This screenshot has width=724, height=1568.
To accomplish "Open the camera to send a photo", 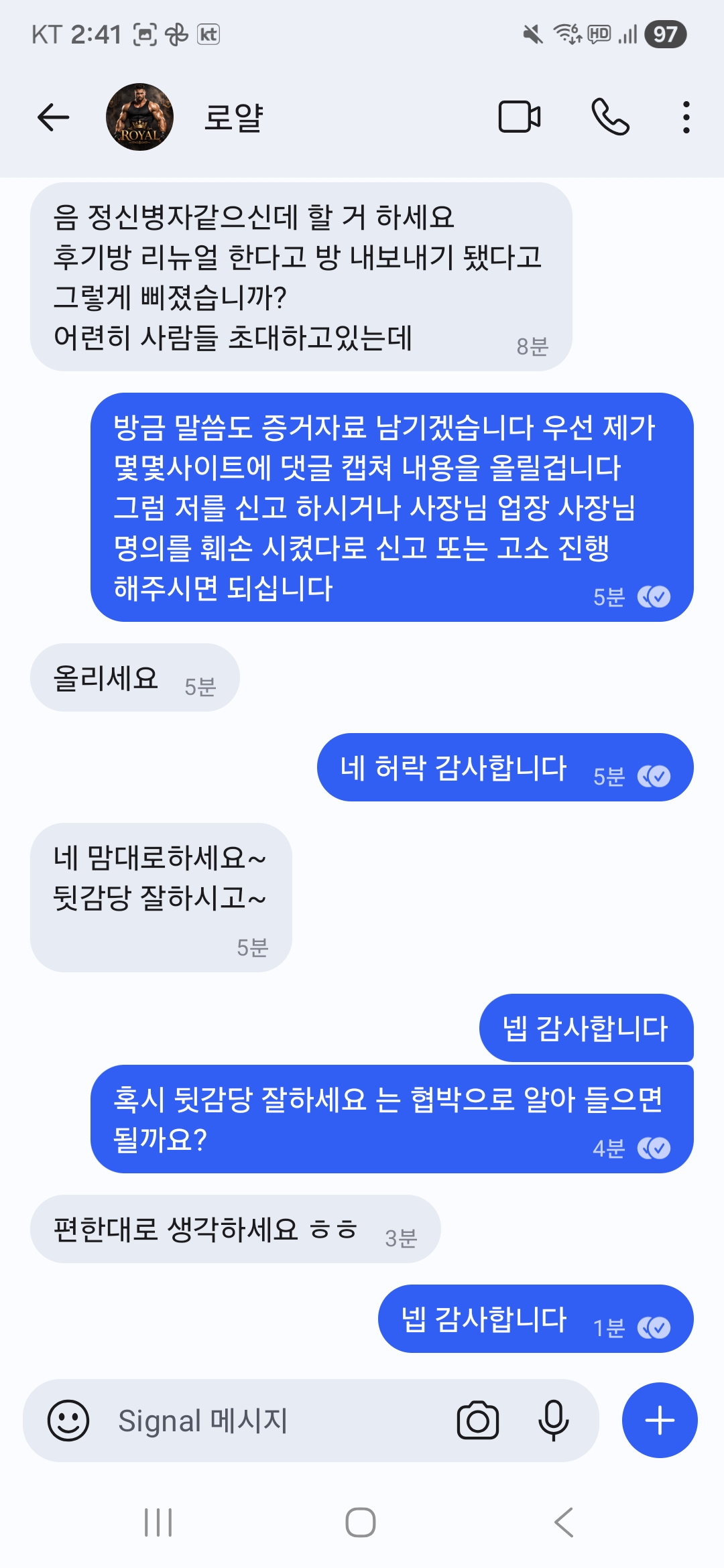I will click(x=477, y=1421).
